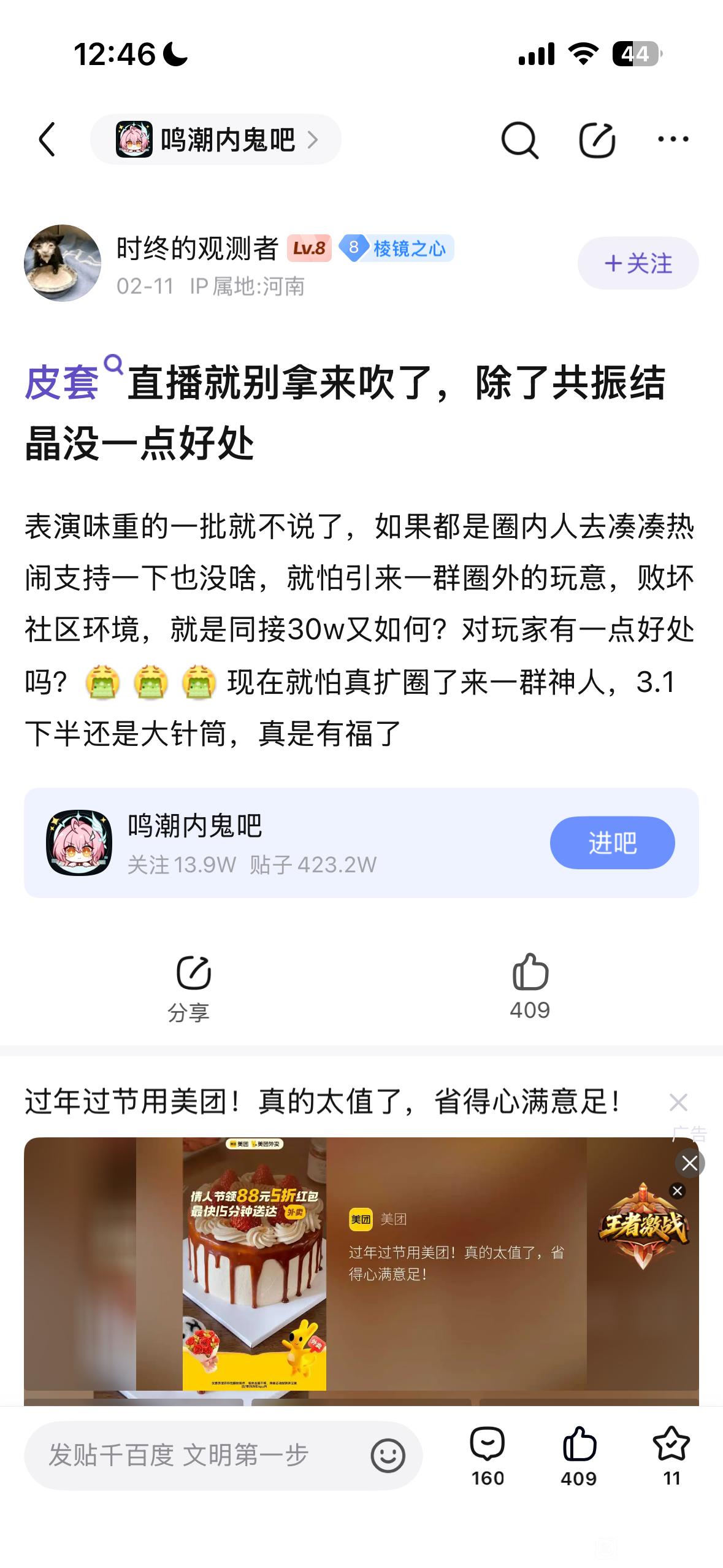The image size is (723, 1568).
Task: Open the emoji picker in the comment bar
Action: (x=388, y=1455)
